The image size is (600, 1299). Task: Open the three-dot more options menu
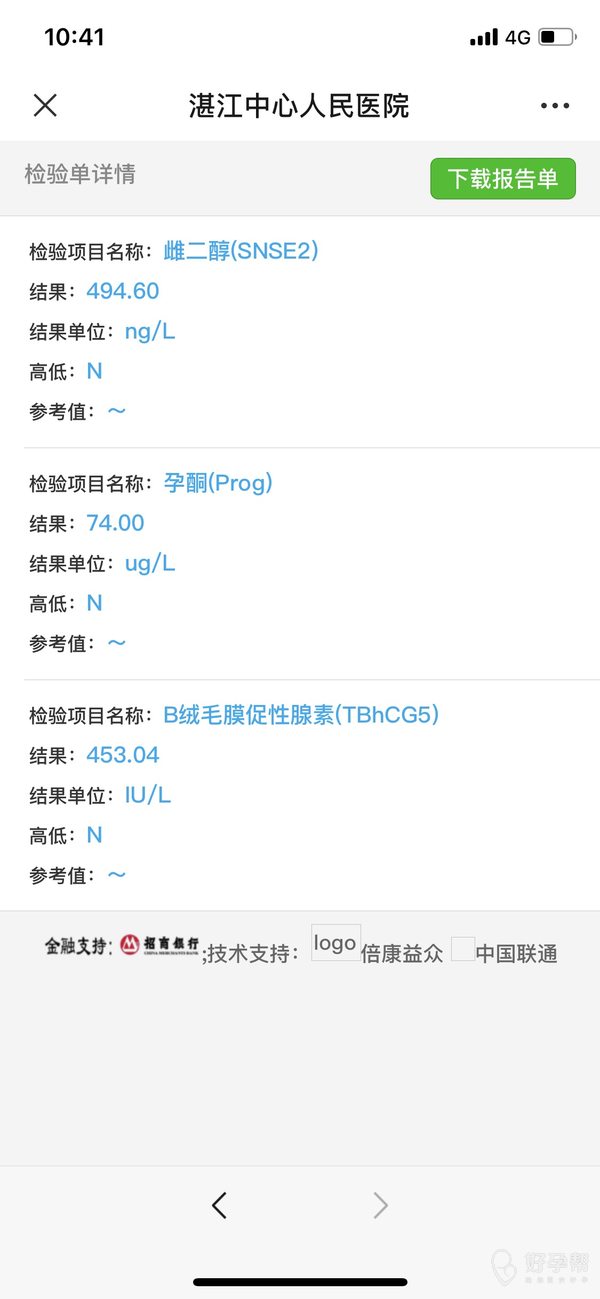click(x=554, y=105)
